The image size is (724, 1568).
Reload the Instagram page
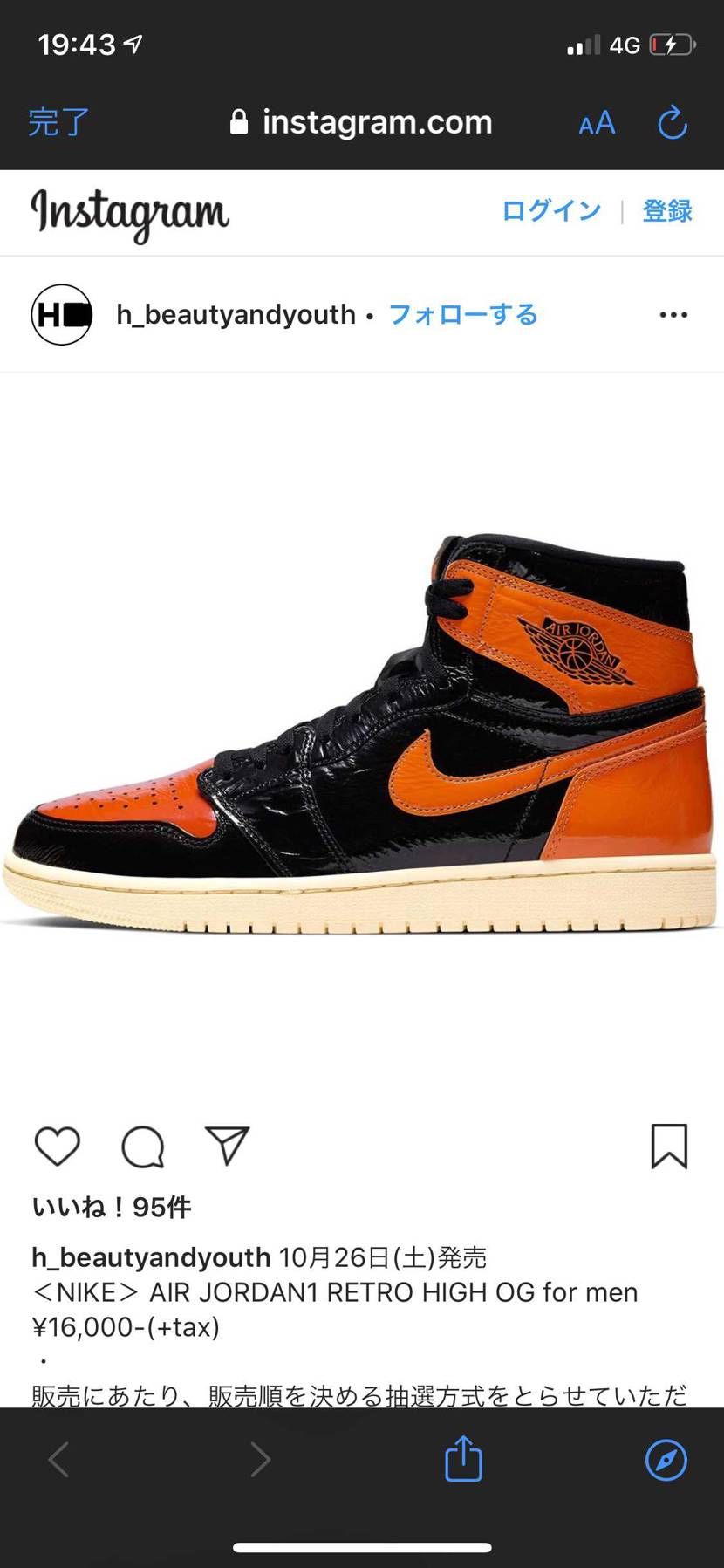[x=673, y=123]
